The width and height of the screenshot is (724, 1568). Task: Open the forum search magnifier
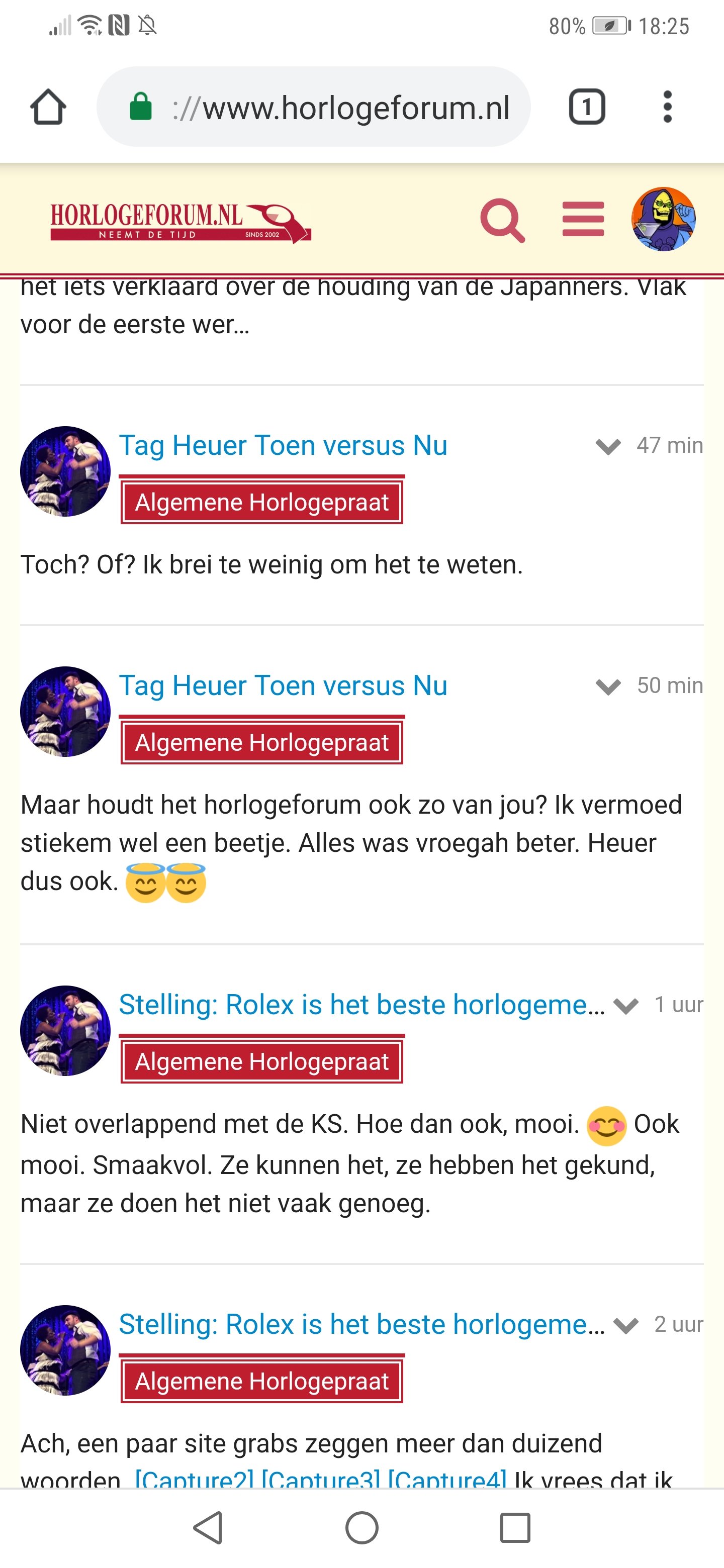pyautogui.click(x=502, y=220)
